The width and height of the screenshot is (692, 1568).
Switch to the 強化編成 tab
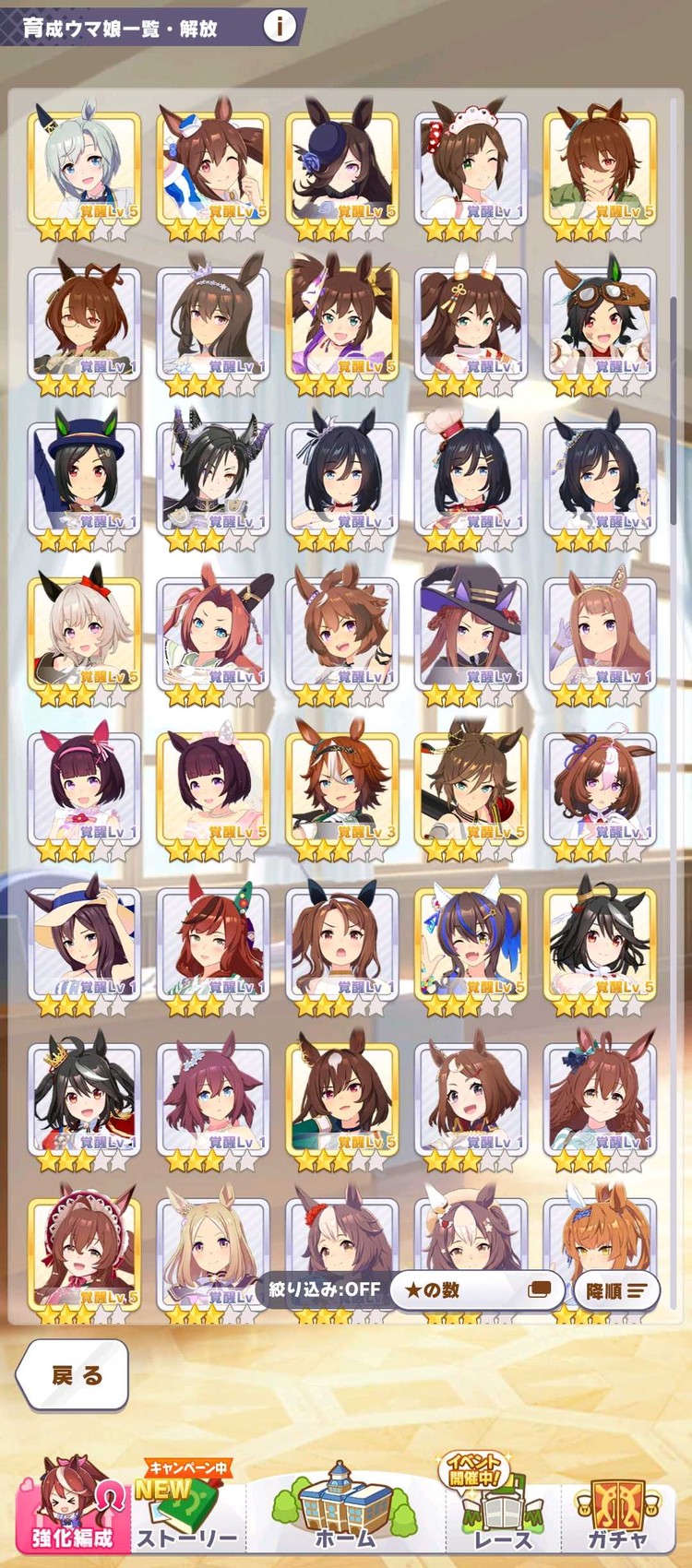pos(72,1511)
